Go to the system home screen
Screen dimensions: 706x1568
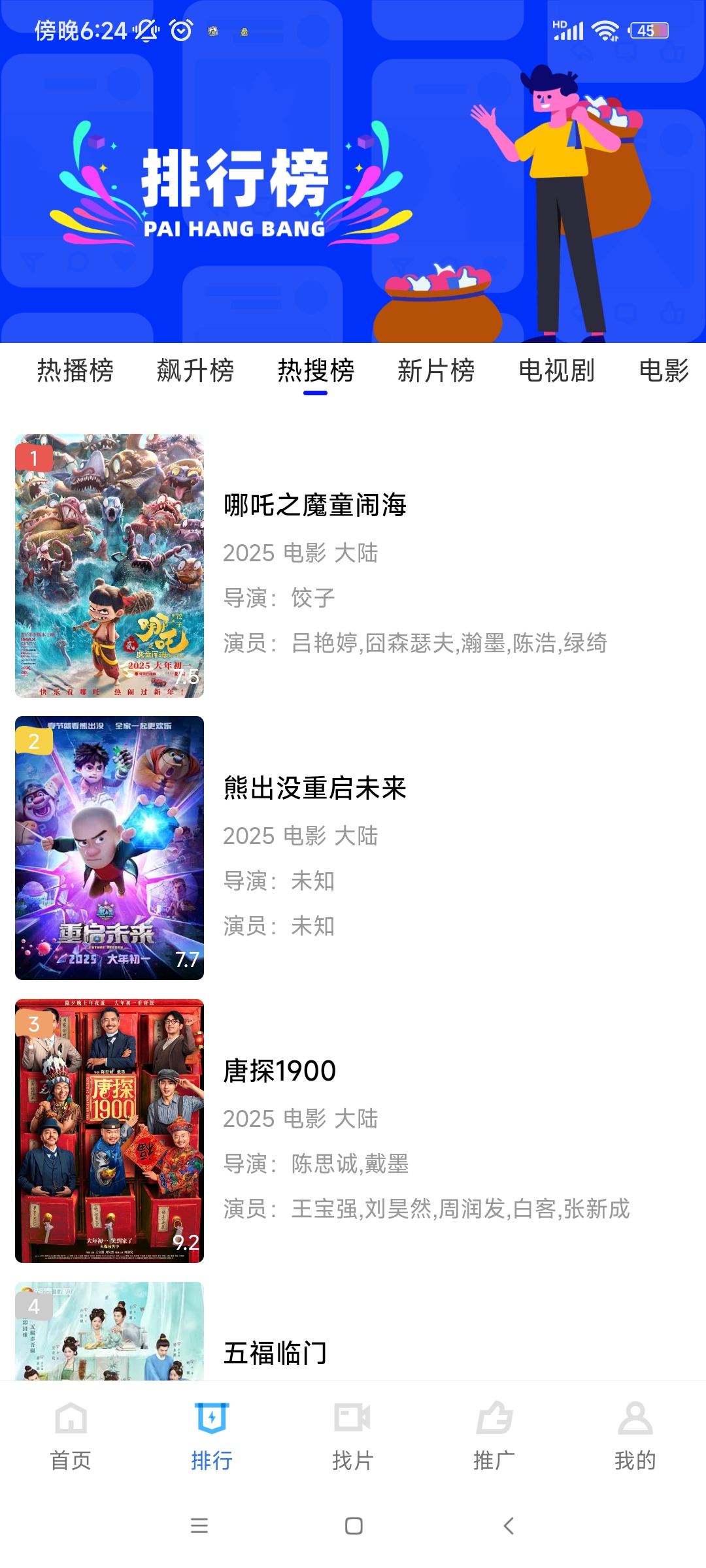point(354,1526)
